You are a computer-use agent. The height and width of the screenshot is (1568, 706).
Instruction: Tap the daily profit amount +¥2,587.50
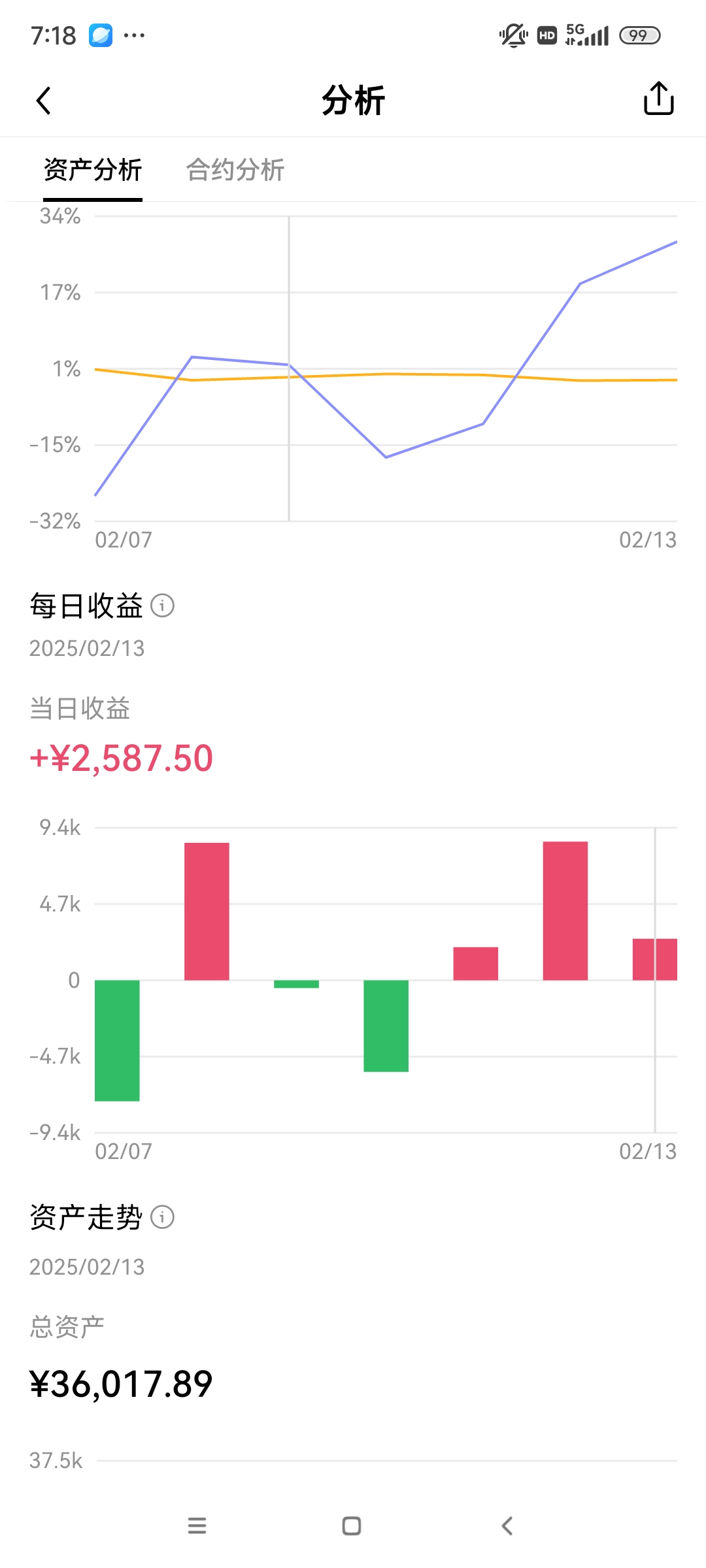coord(121,759)
